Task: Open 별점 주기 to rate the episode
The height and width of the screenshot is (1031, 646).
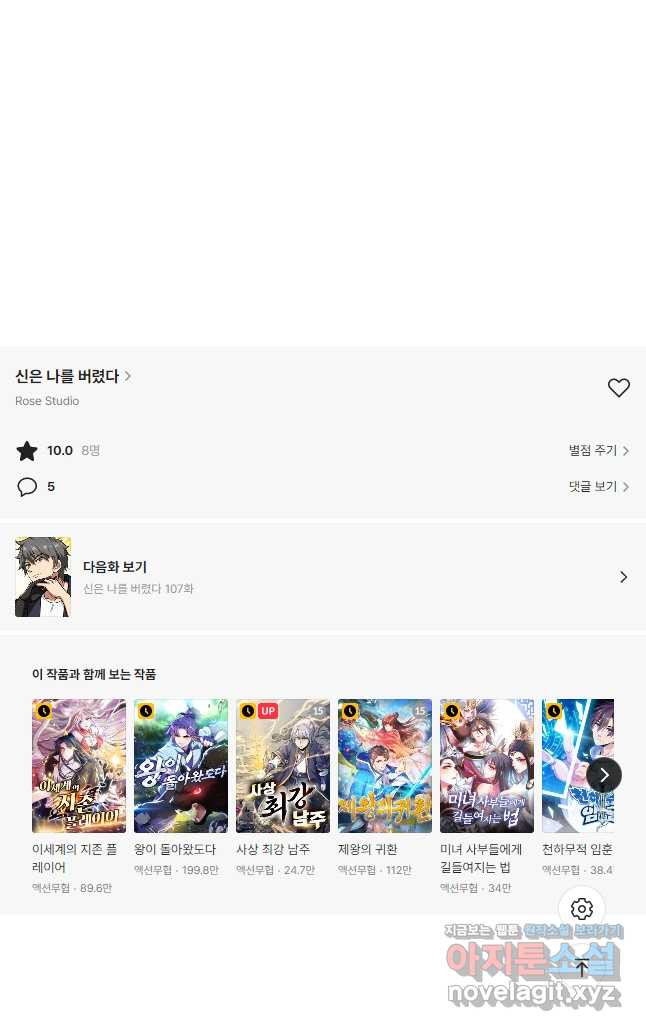Action: tap(598, 451)
